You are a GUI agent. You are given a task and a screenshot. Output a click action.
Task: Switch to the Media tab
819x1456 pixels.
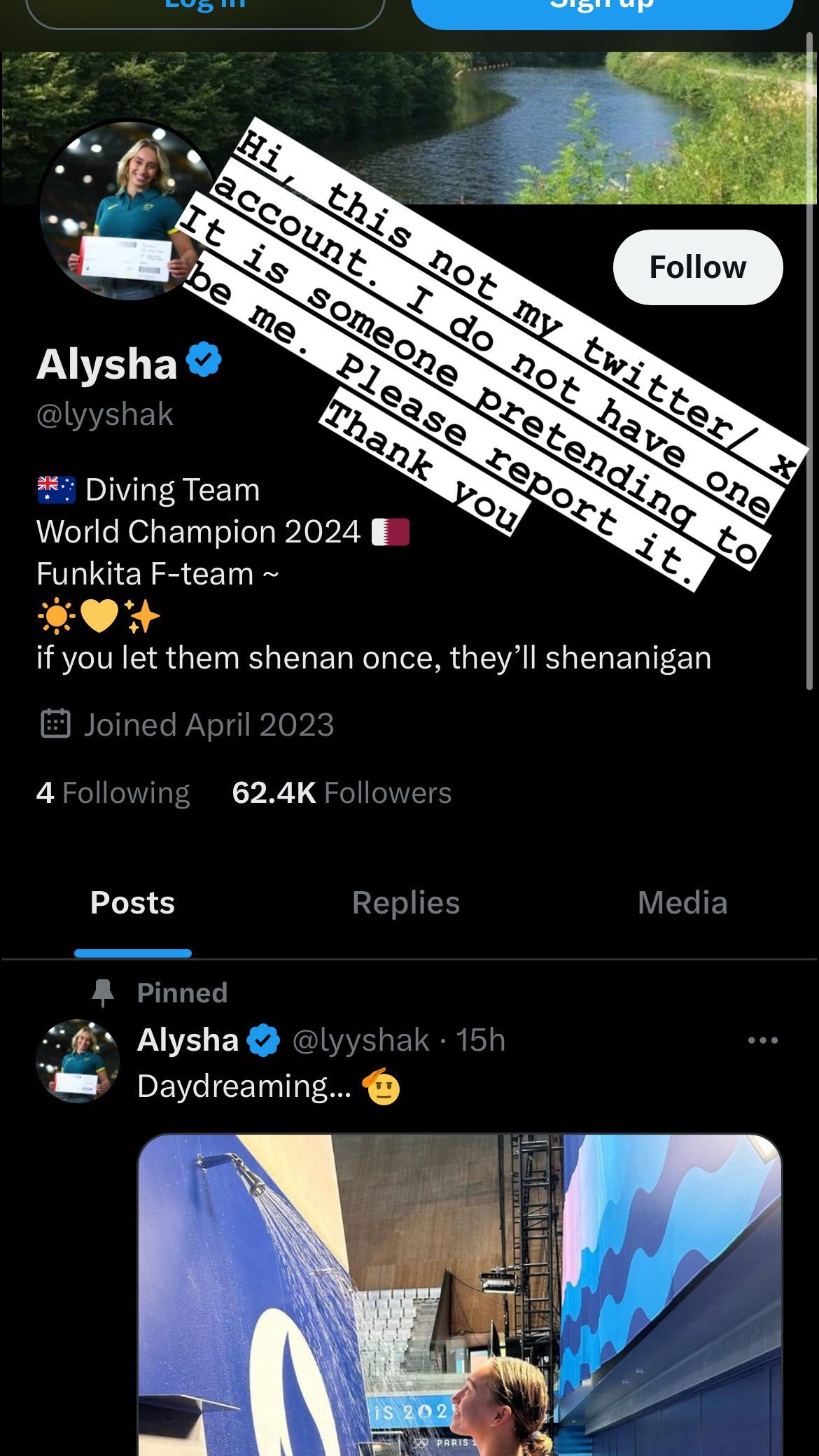click(682, 903)
